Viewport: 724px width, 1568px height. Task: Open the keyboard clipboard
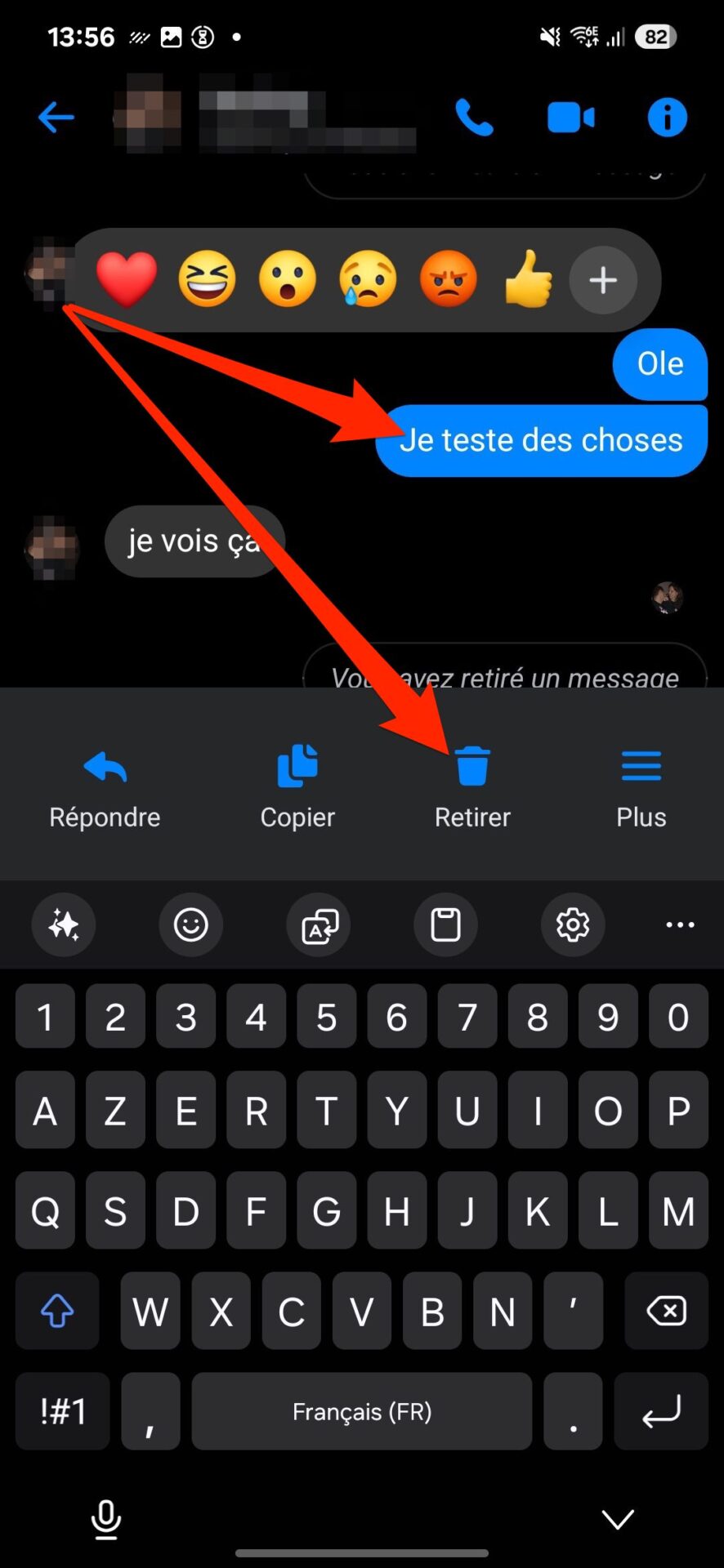[x=445, y=924]
